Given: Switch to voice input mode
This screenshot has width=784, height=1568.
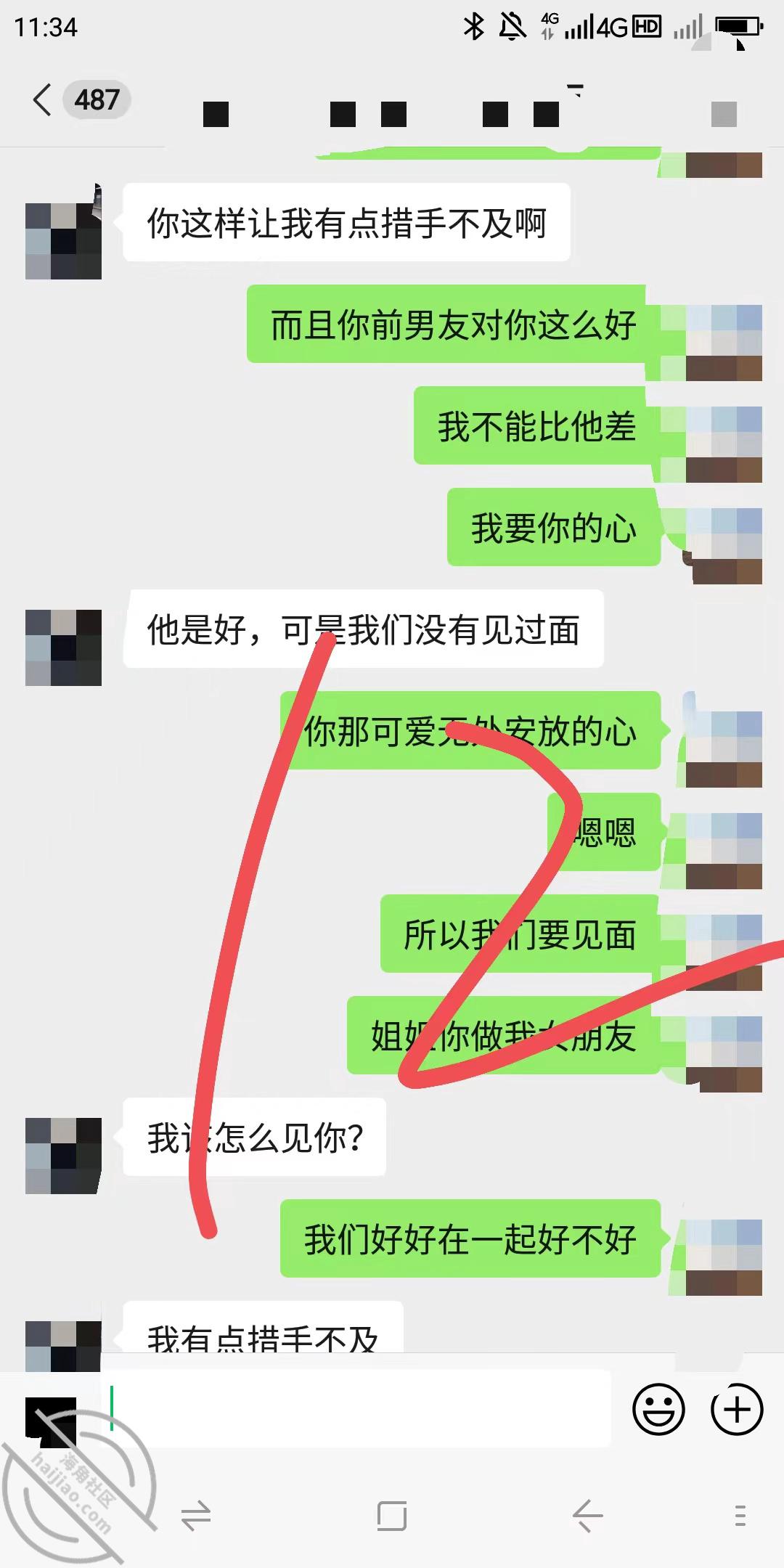Looking at the screenshot, I should (x=51, y=1417).
